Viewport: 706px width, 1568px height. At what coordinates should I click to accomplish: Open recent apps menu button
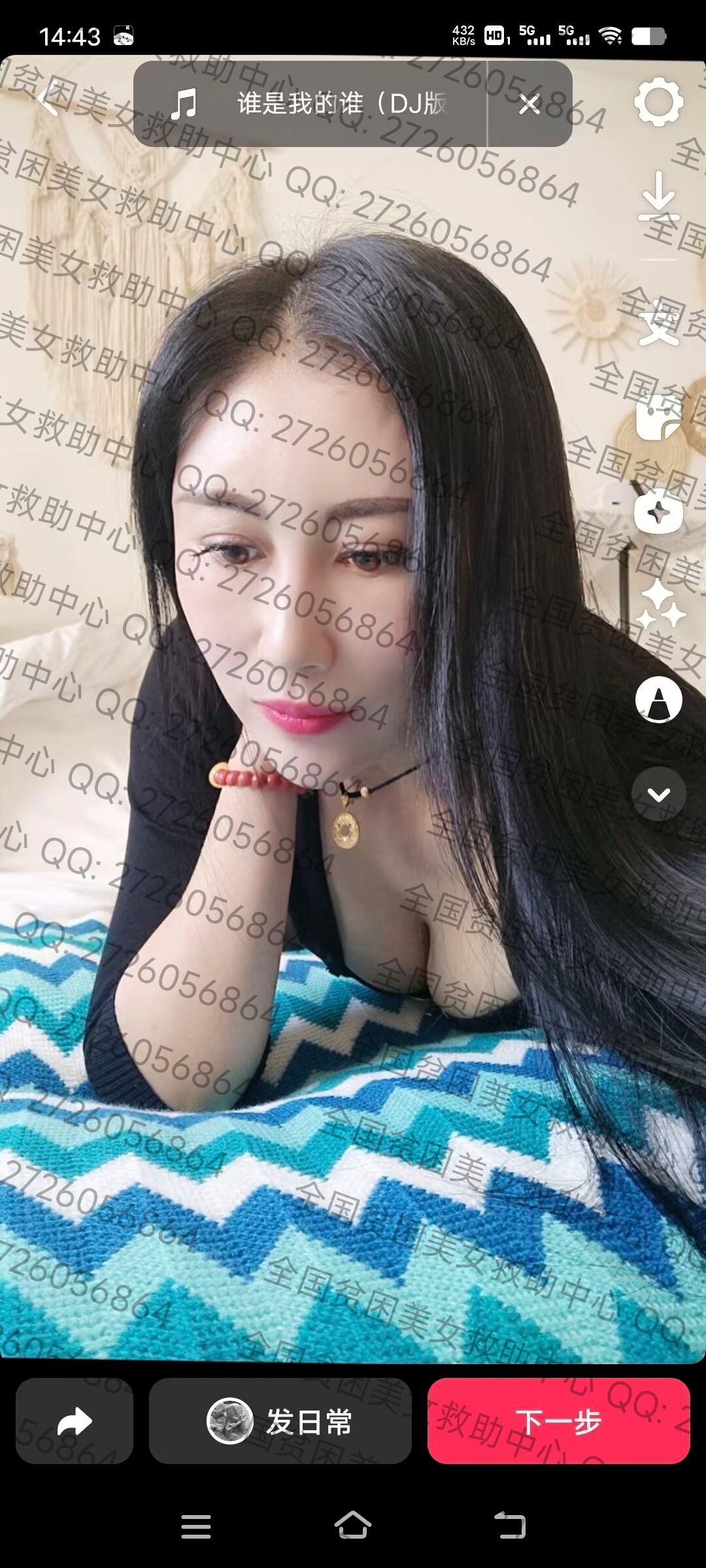point(195,1526)
